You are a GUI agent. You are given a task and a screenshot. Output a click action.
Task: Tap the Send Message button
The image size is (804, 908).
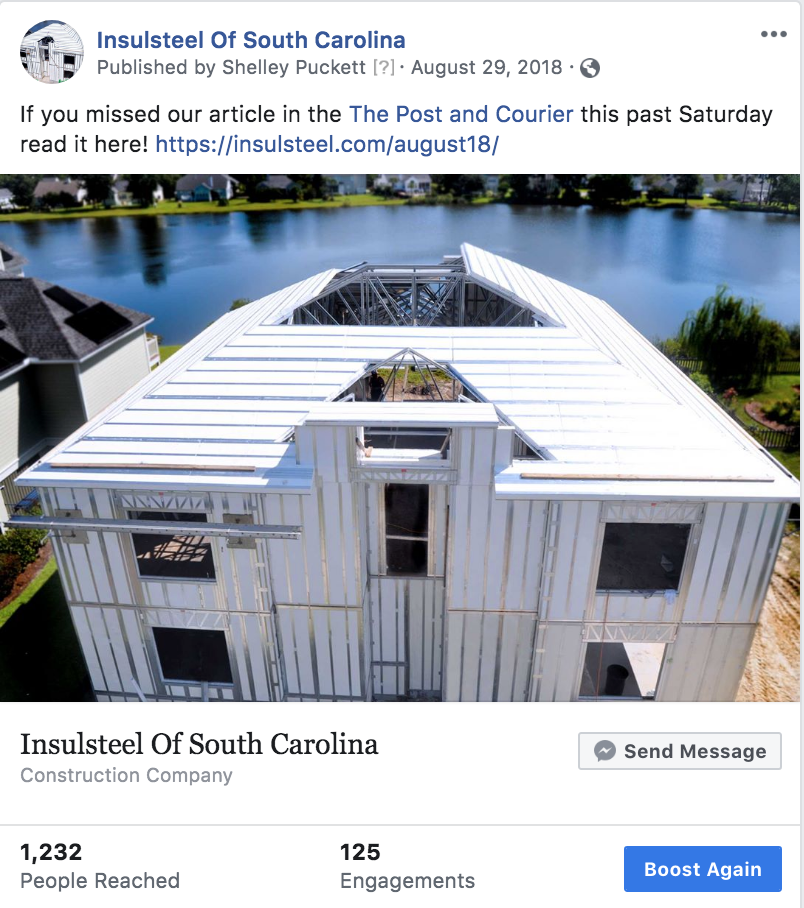point(680,751)
